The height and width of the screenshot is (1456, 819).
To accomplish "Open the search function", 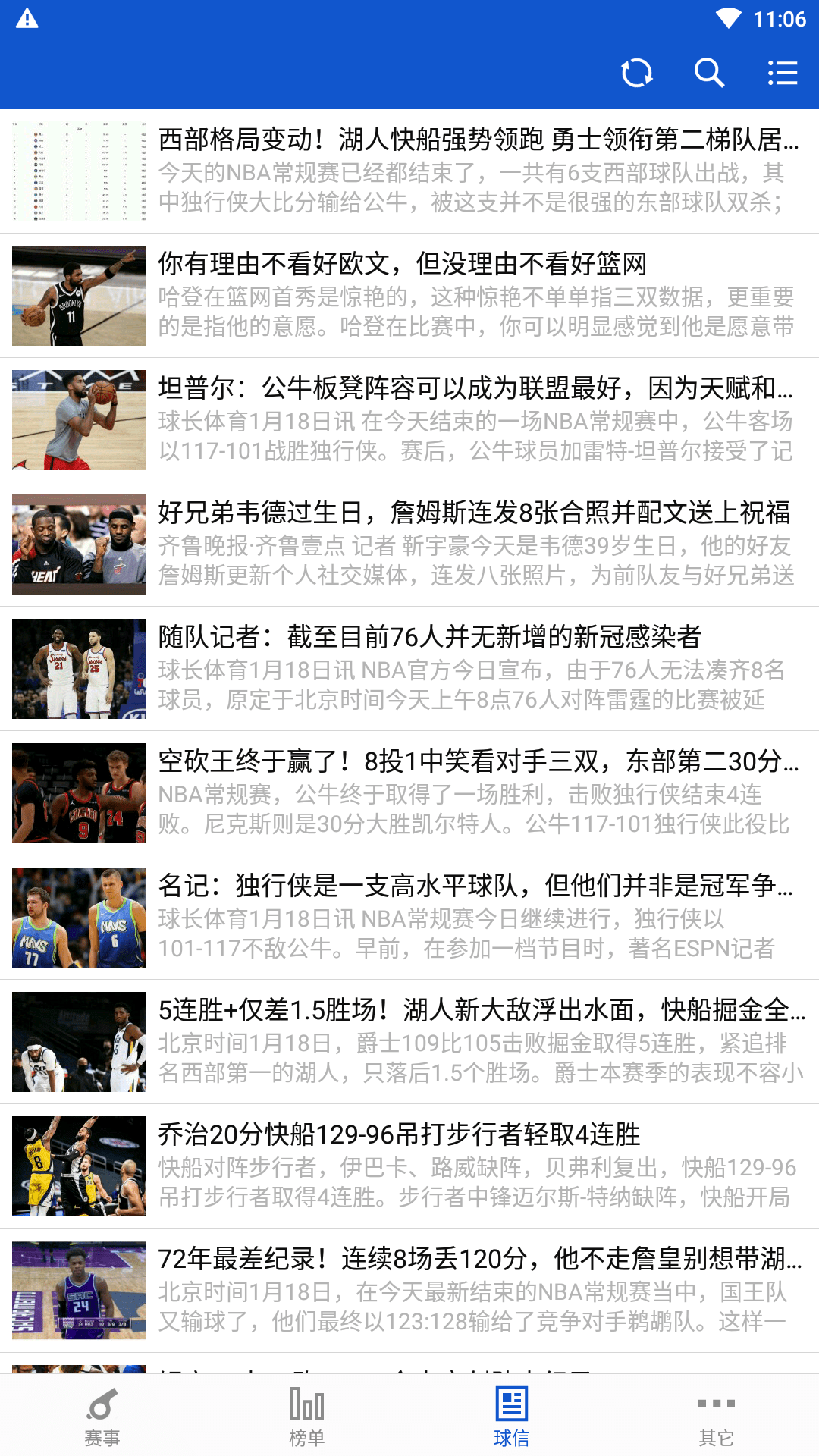I will (x=710, y=74).
